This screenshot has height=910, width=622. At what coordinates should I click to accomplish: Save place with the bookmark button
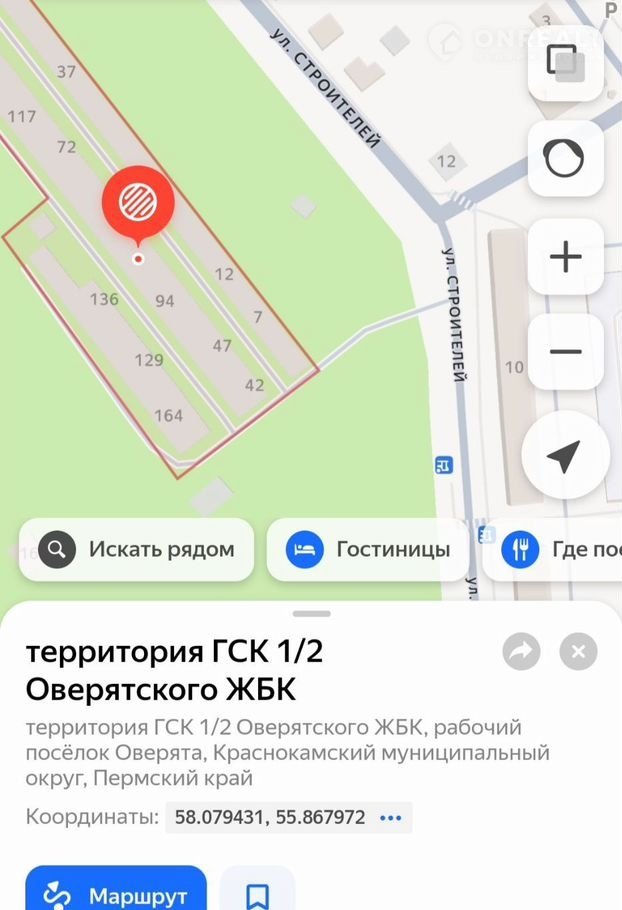tap(257, 894)
